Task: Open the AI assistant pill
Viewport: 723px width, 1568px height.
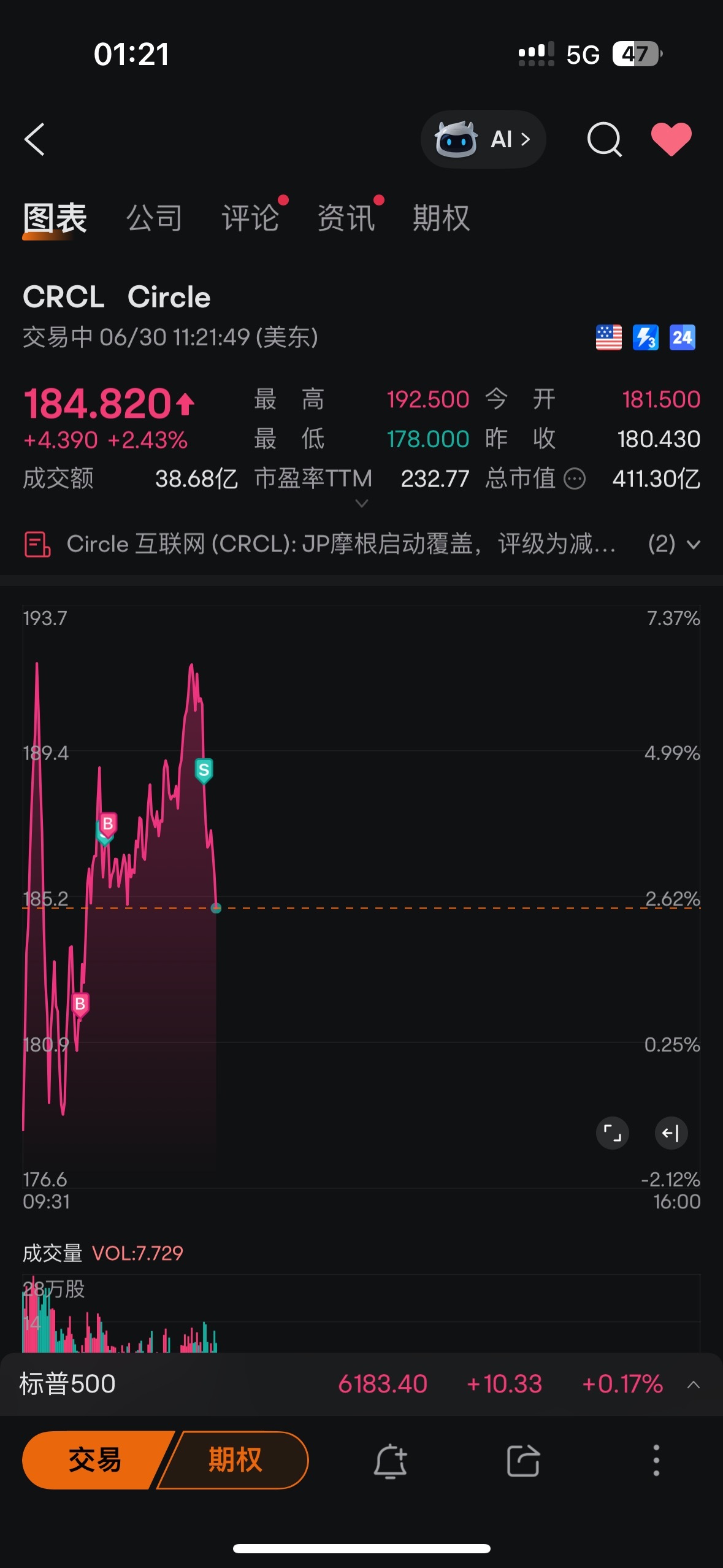Action: tap(483, 139)
